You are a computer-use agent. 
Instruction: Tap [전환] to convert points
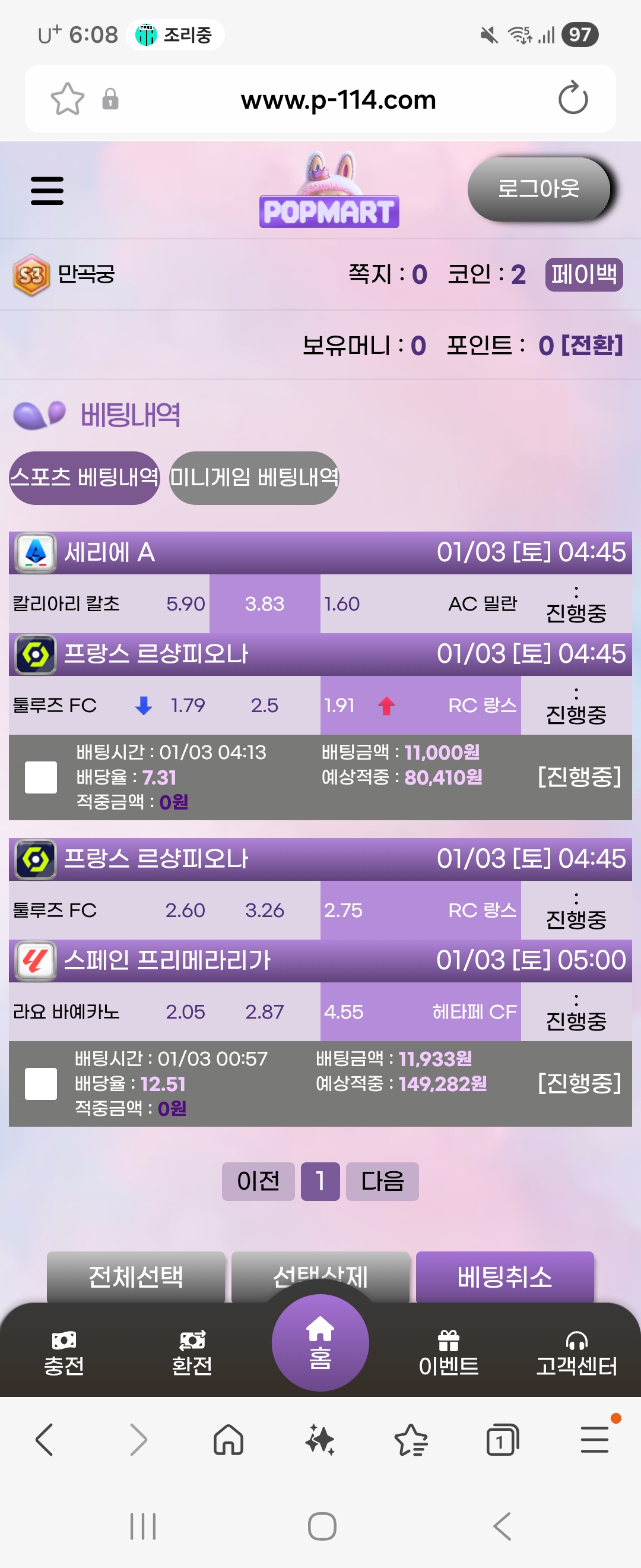(x=593, y=344)
